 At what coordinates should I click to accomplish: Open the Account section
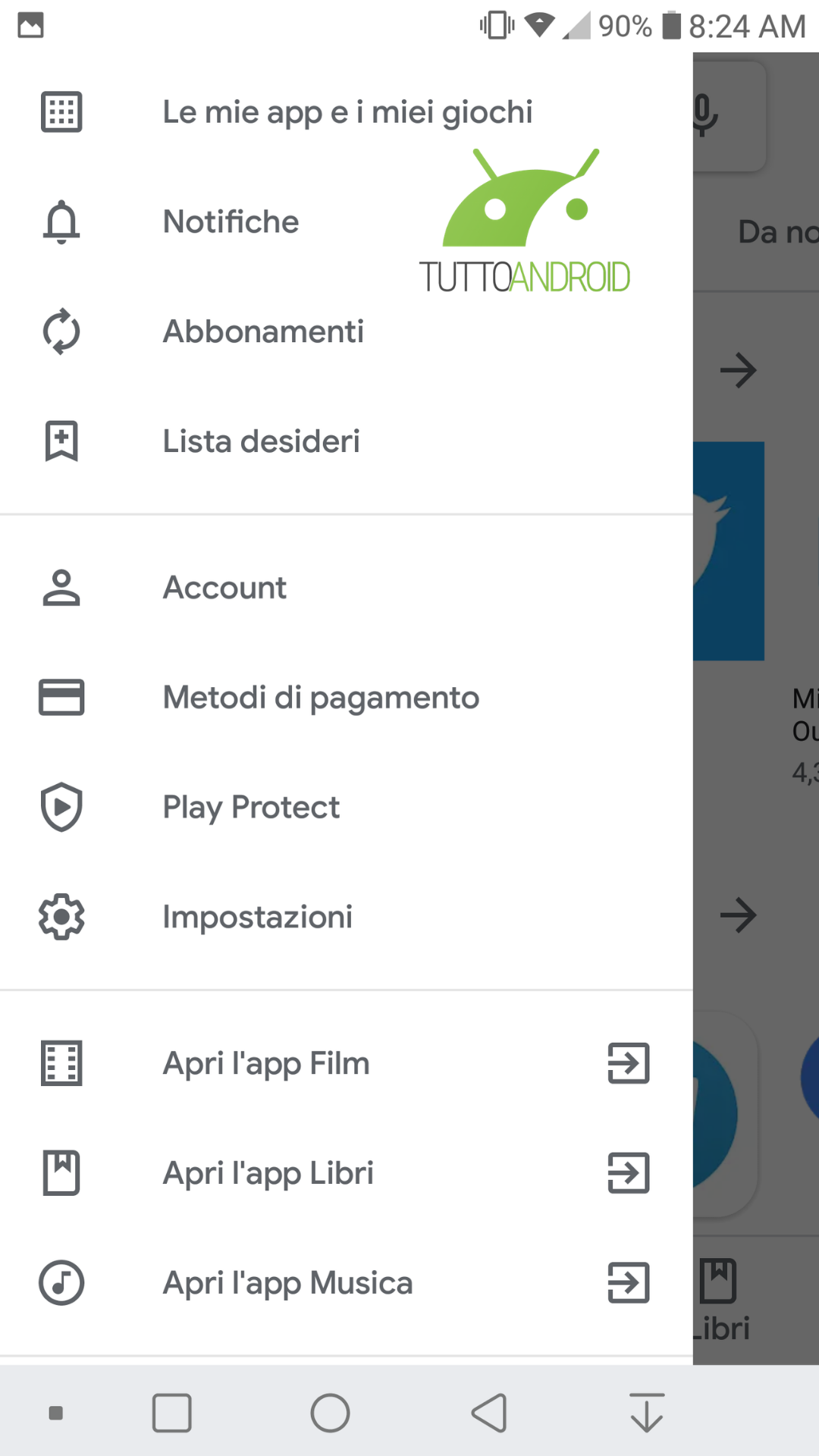click(x=346, y=588)
